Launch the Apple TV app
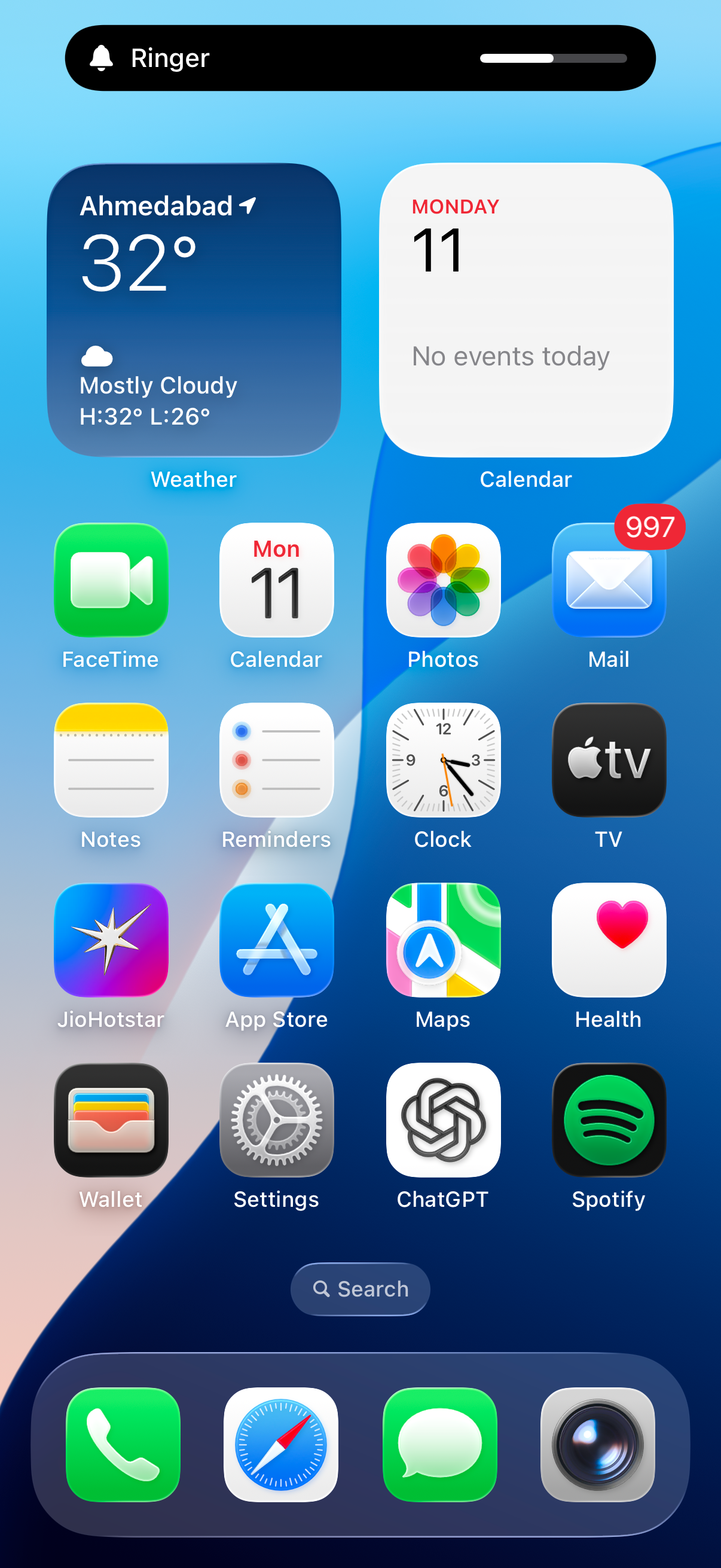 pos(609,760)
